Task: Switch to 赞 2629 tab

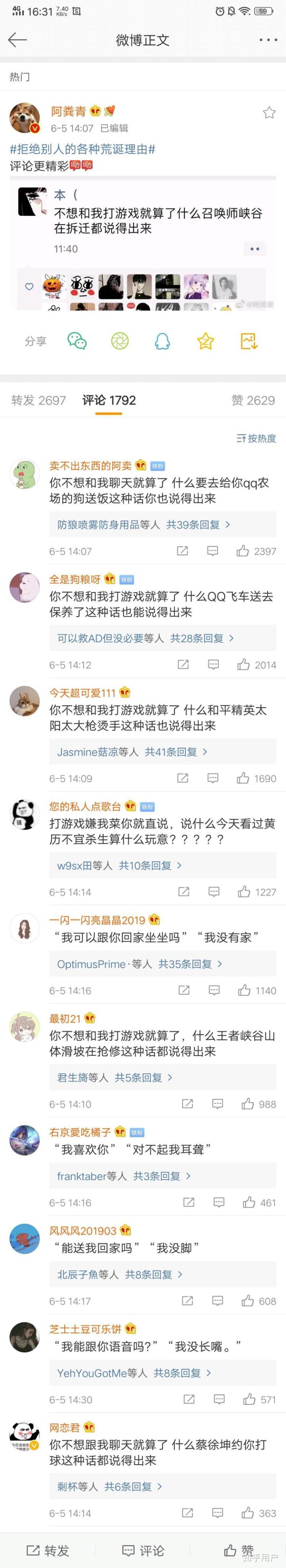Action: point(253,400)
